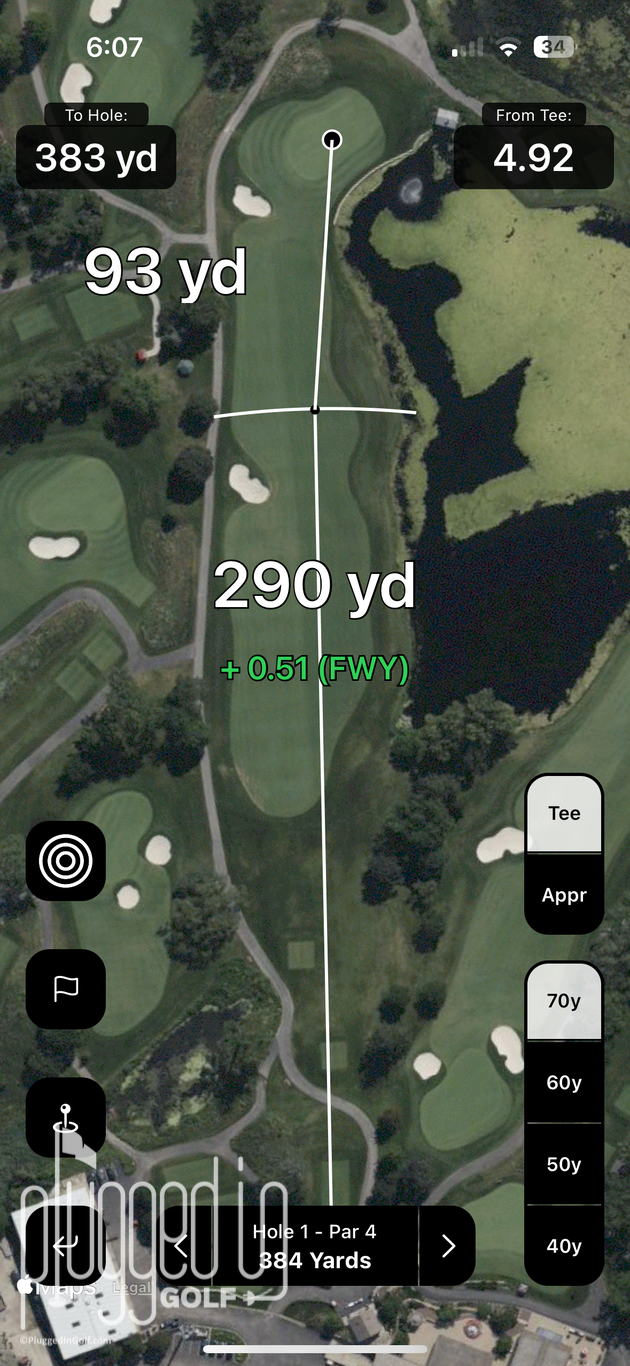Tap the target rings icon button

click(65, 860)
